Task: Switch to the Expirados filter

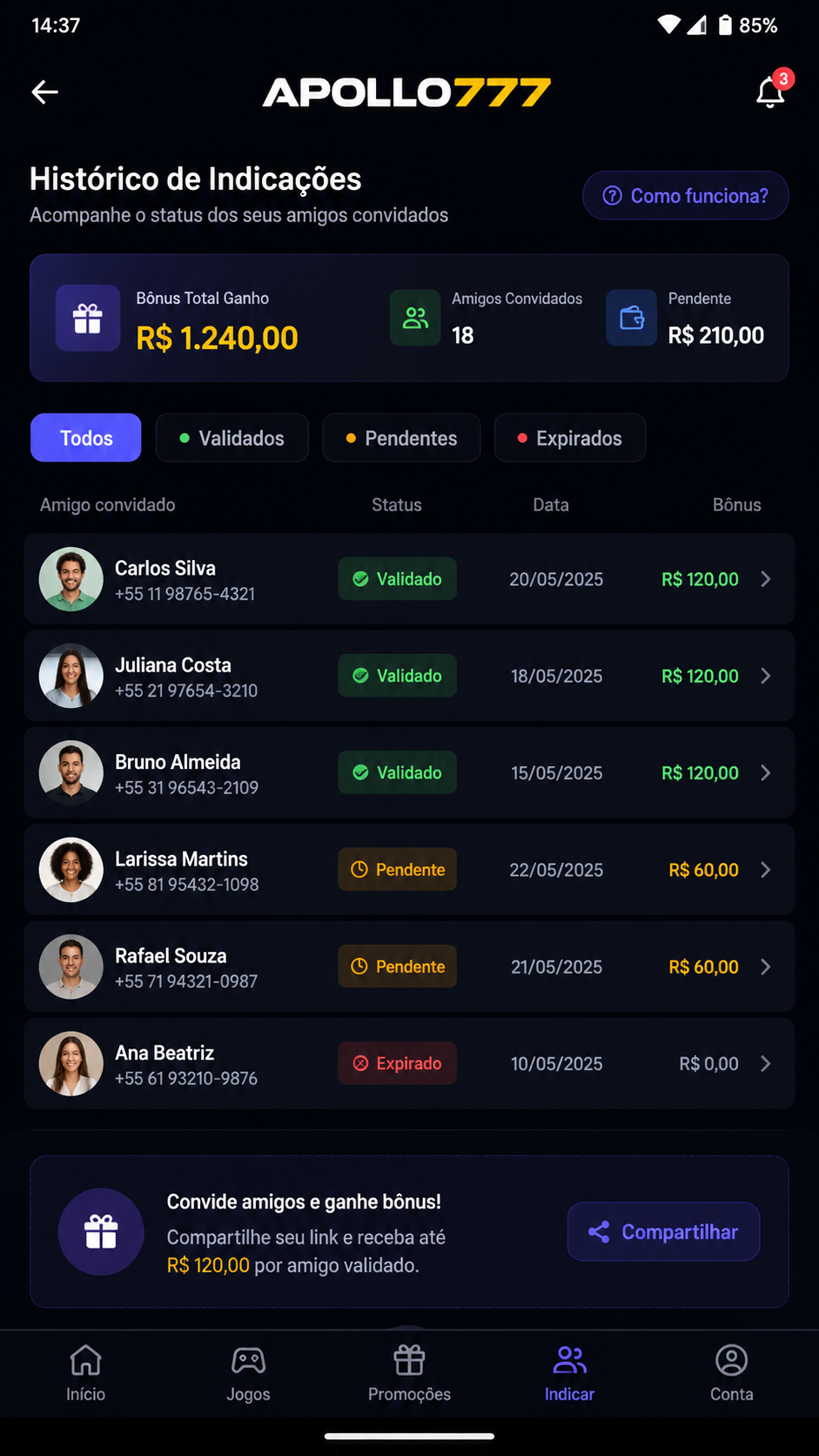Action: click(570, 438)
